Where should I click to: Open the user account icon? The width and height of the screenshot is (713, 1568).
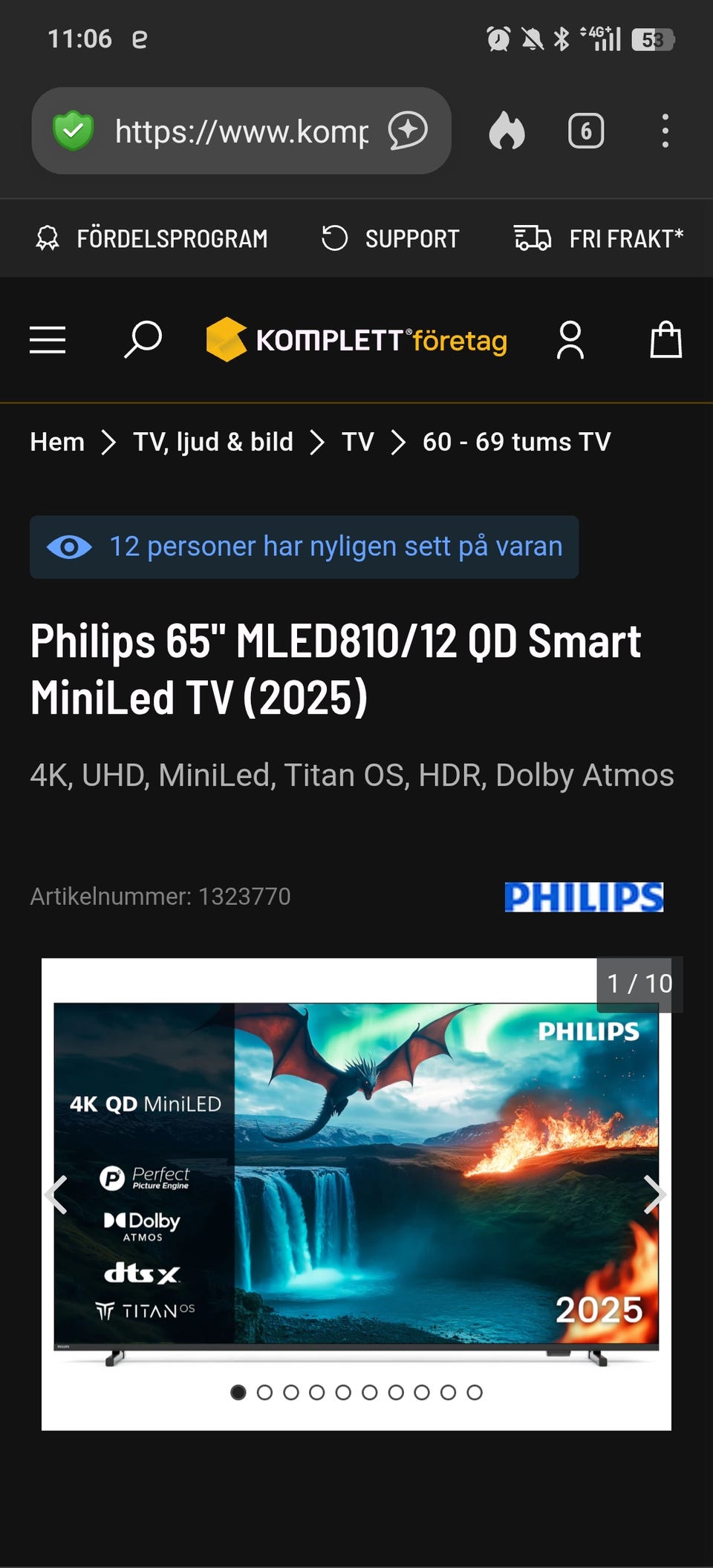tap(570, 340)
